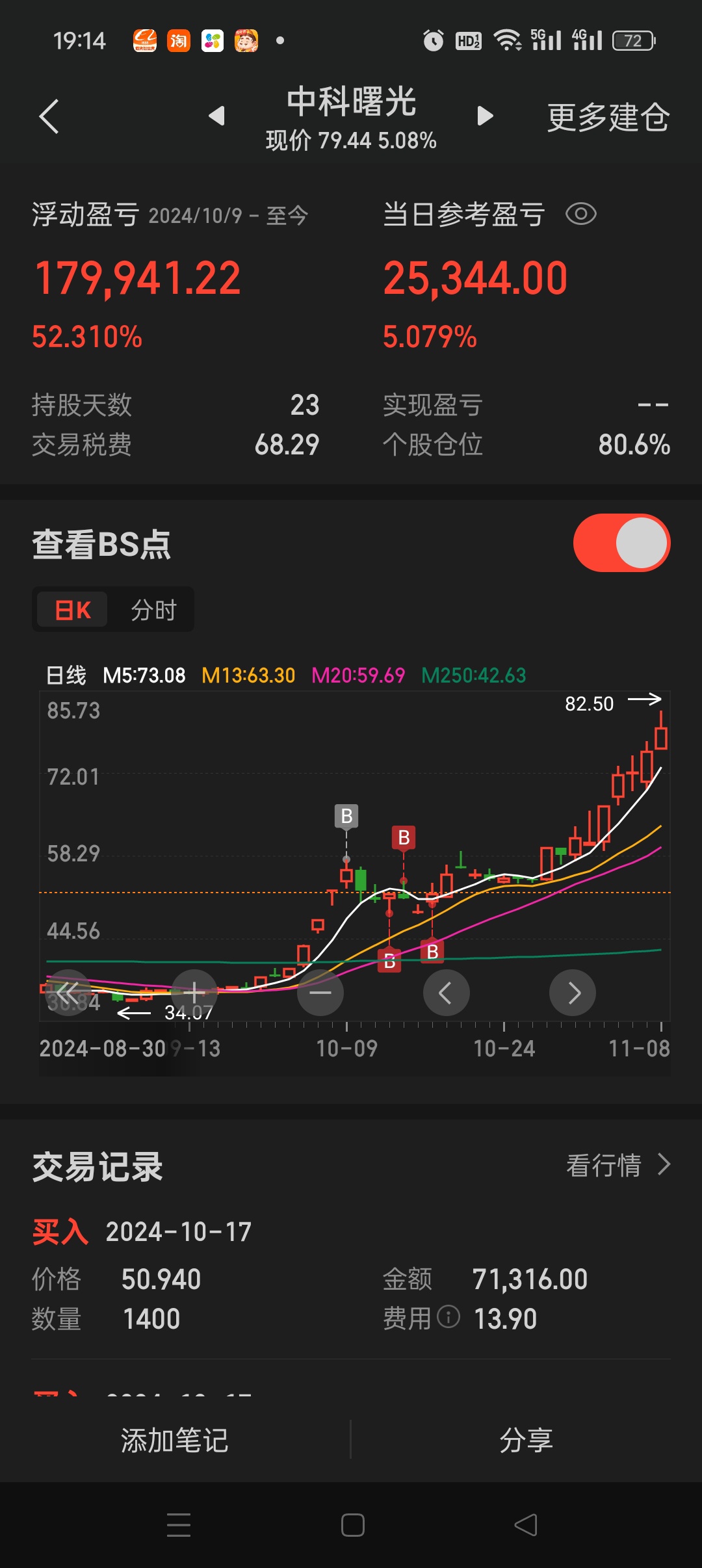702x1568 pixels.
Task: Zoom out of the K-line chart
Action: pyautogui.click(x=320, y=993)
